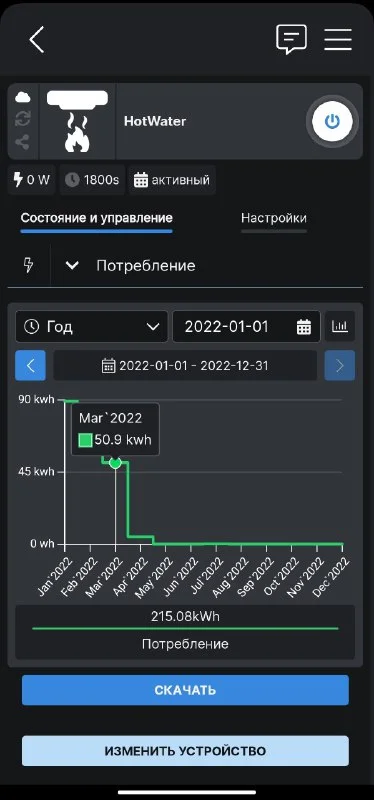Image resolution: width=374 pixels, height=800 pixels.
Task: Open the 2022-01-01 - 2022-12-31 date range
Action: point(185,365)
